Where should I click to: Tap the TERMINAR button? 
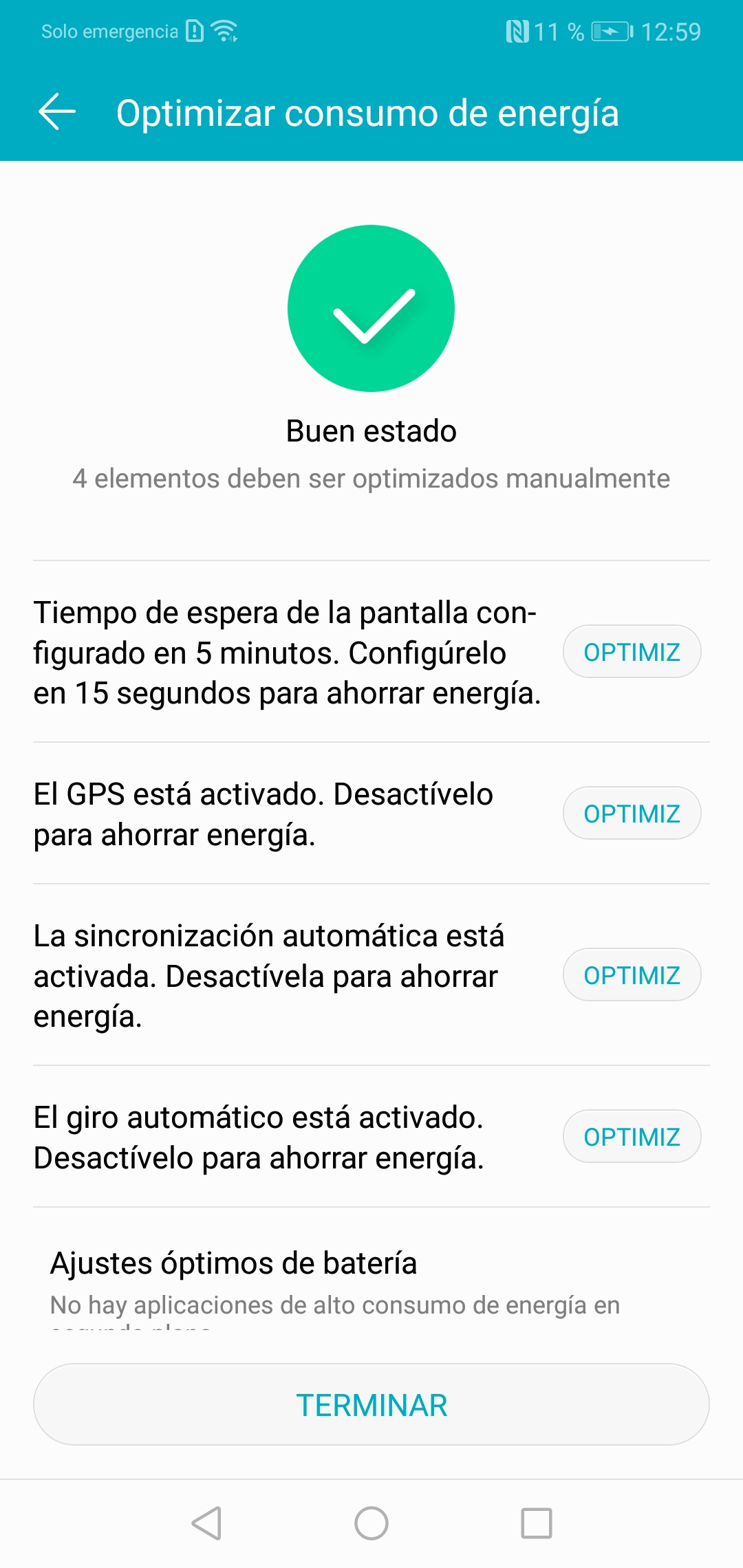click(371, 1404)
